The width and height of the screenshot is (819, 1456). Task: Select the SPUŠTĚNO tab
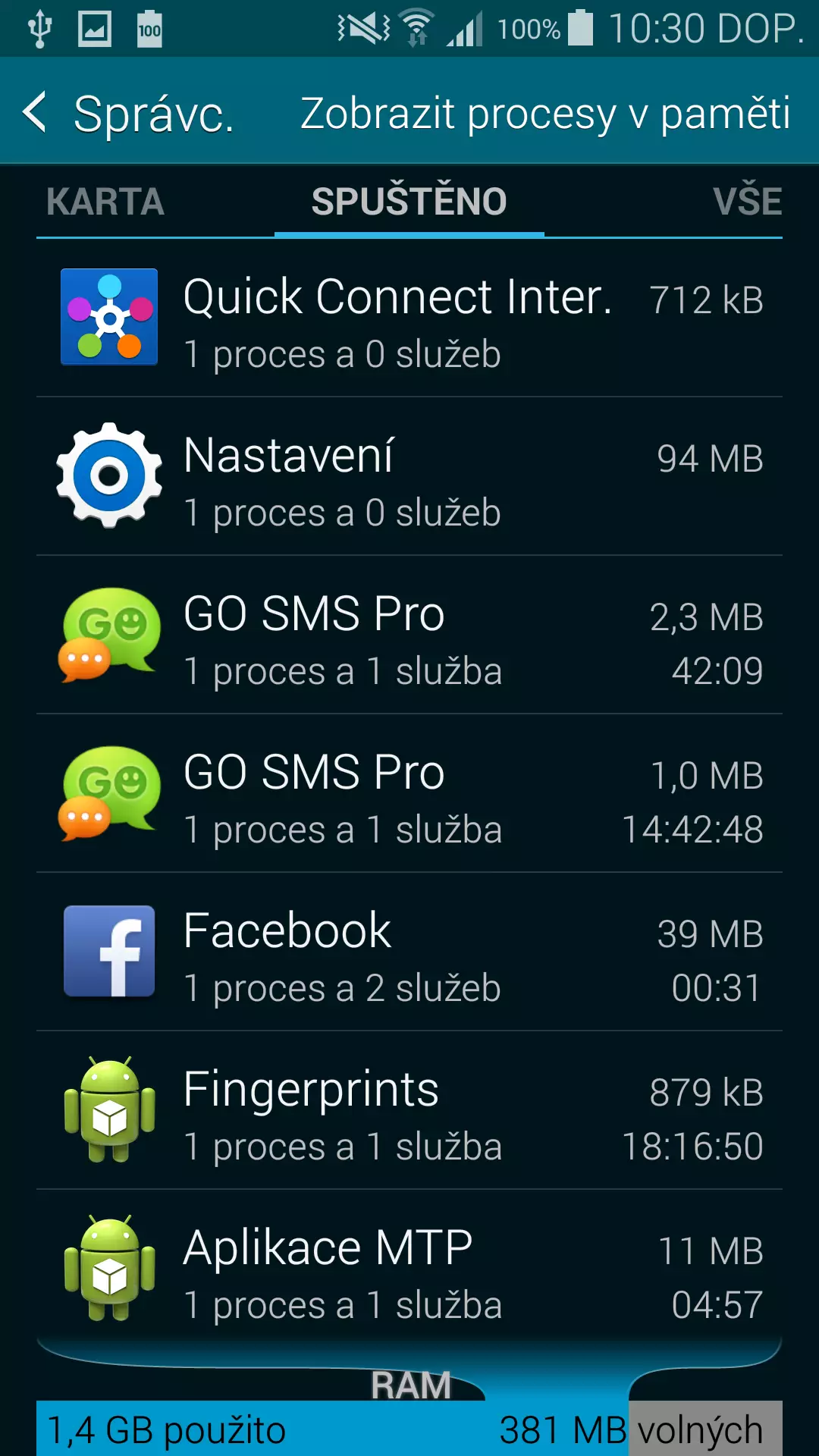(x=409, y=202)
